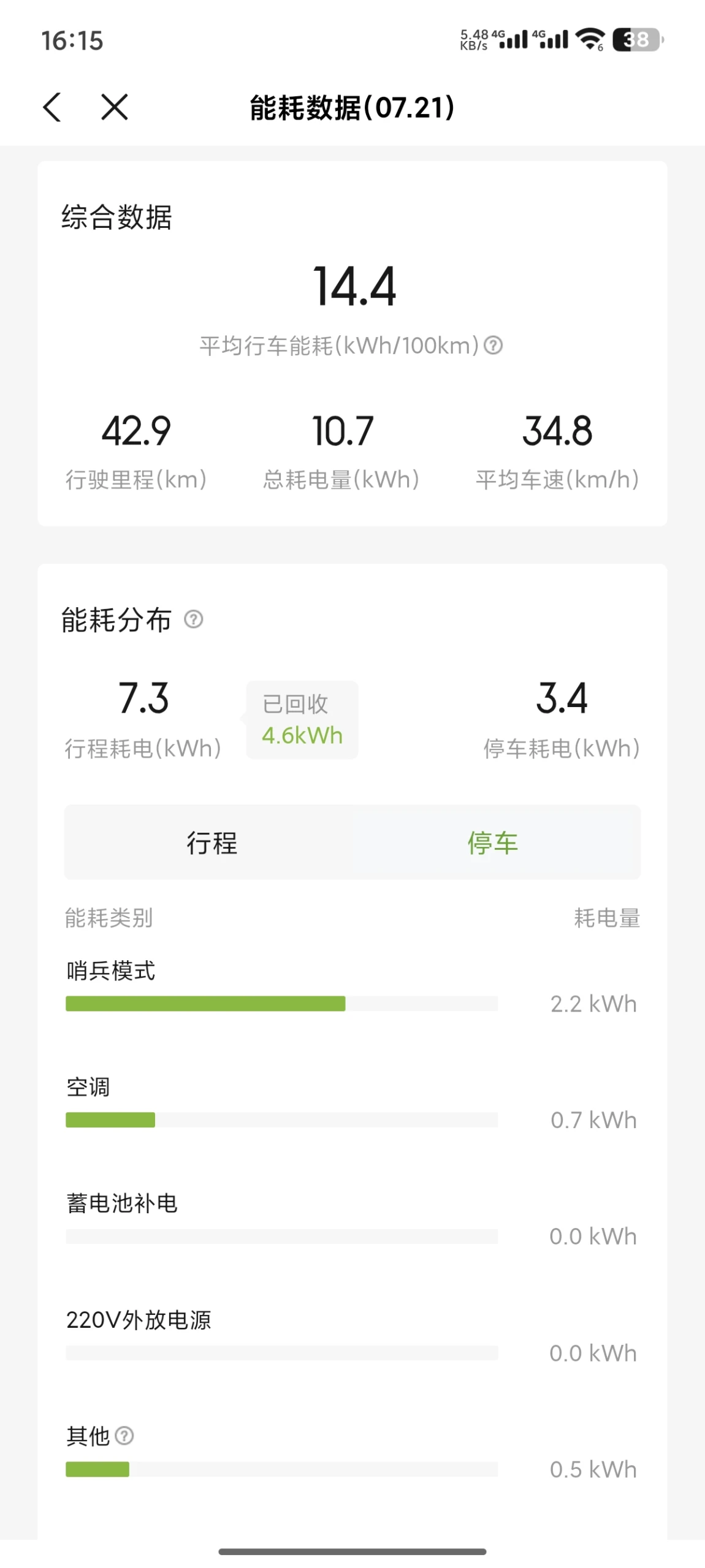Image resolution: width=705 pixels, height=1568 pixels.
Task: Switch to the 行程 tab
Action: point(211,843)
